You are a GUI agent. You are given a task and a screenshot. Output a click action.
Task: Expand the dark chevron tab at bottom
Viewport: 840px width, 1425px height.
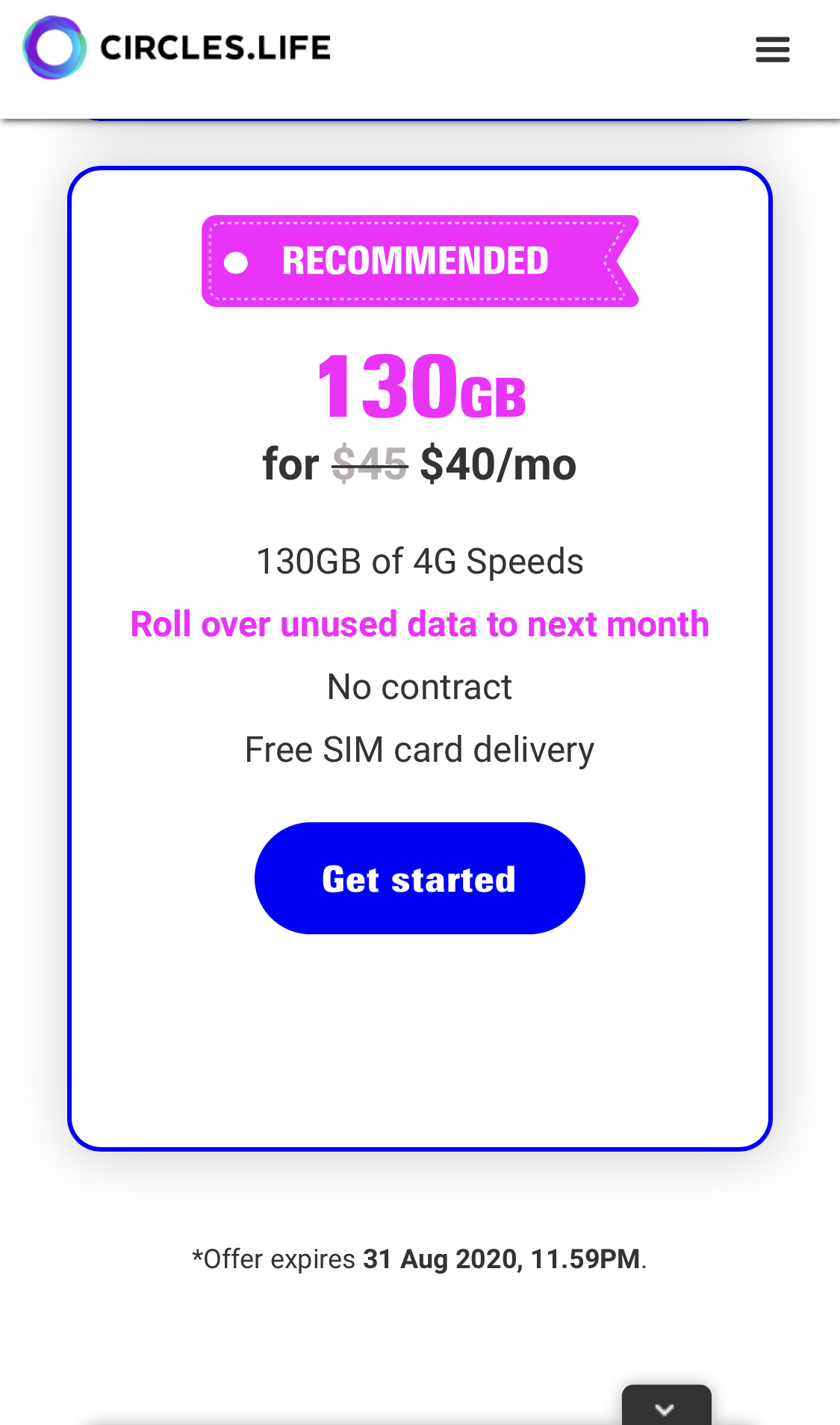click(666, 1406)
